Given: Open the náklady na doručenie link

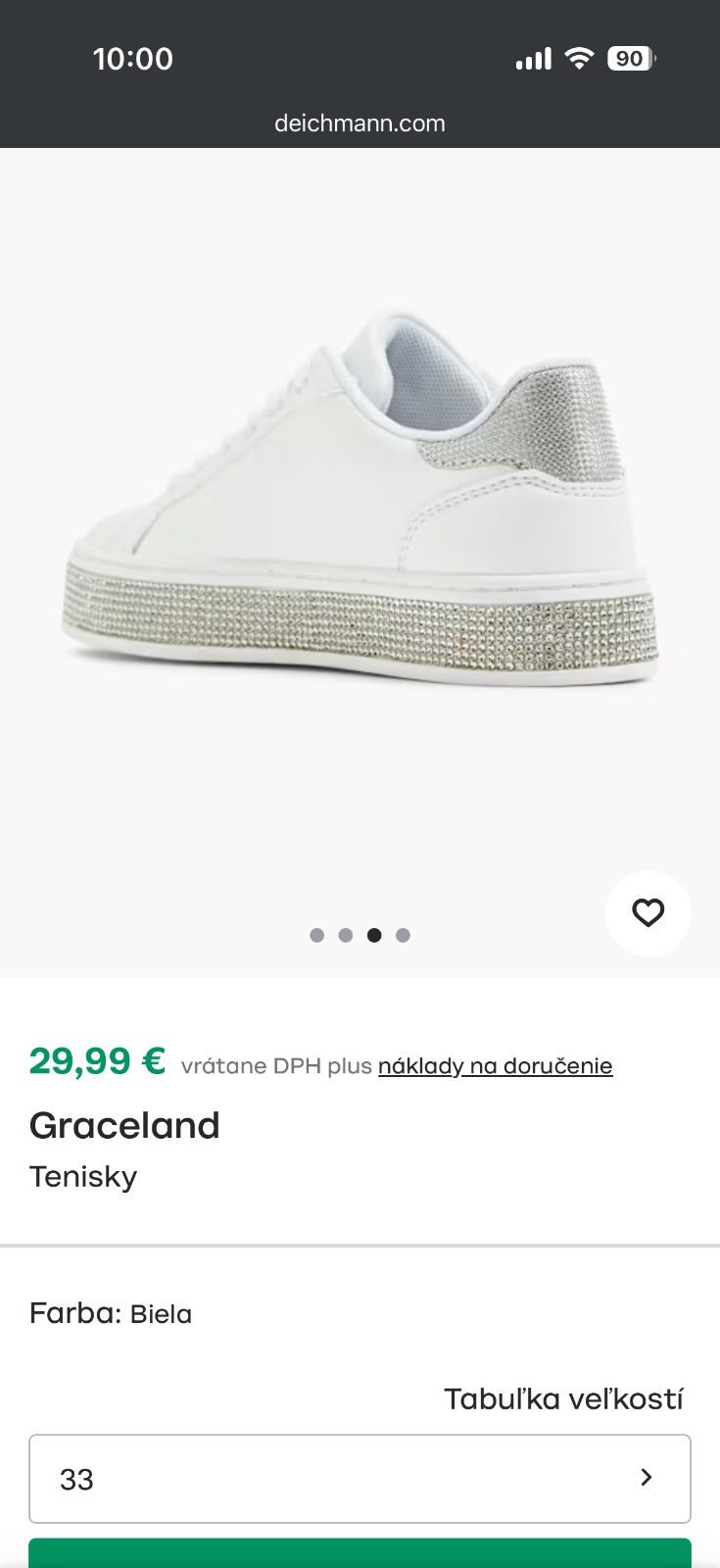Looking at the screenshot, I should pos(495,1066).
